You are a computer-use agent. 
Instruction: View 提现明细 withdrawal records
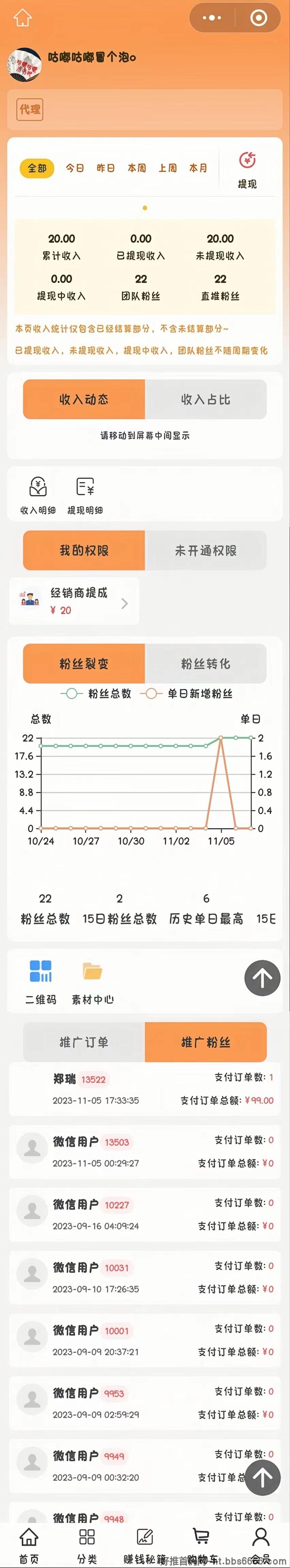coord(85,495)
